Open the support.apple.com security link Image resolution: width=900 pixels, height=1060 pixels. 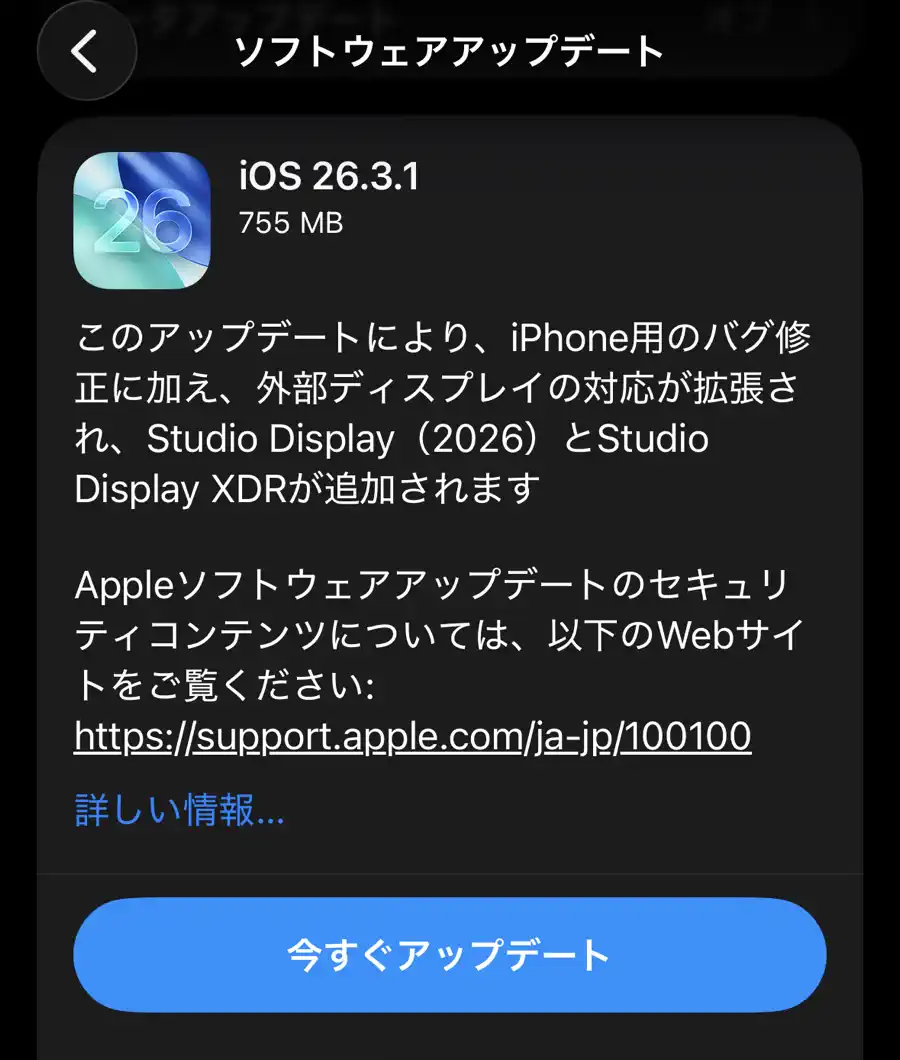click(x=412, y=737)
